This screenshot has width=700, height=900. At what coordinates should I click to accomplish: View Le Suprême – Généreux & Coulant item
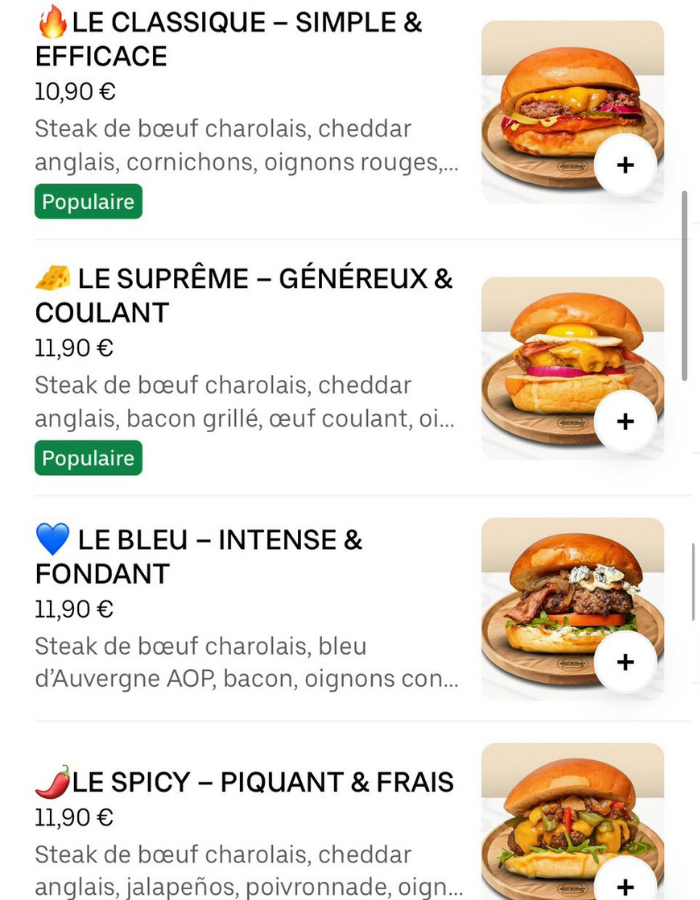(x=244, y=295)
